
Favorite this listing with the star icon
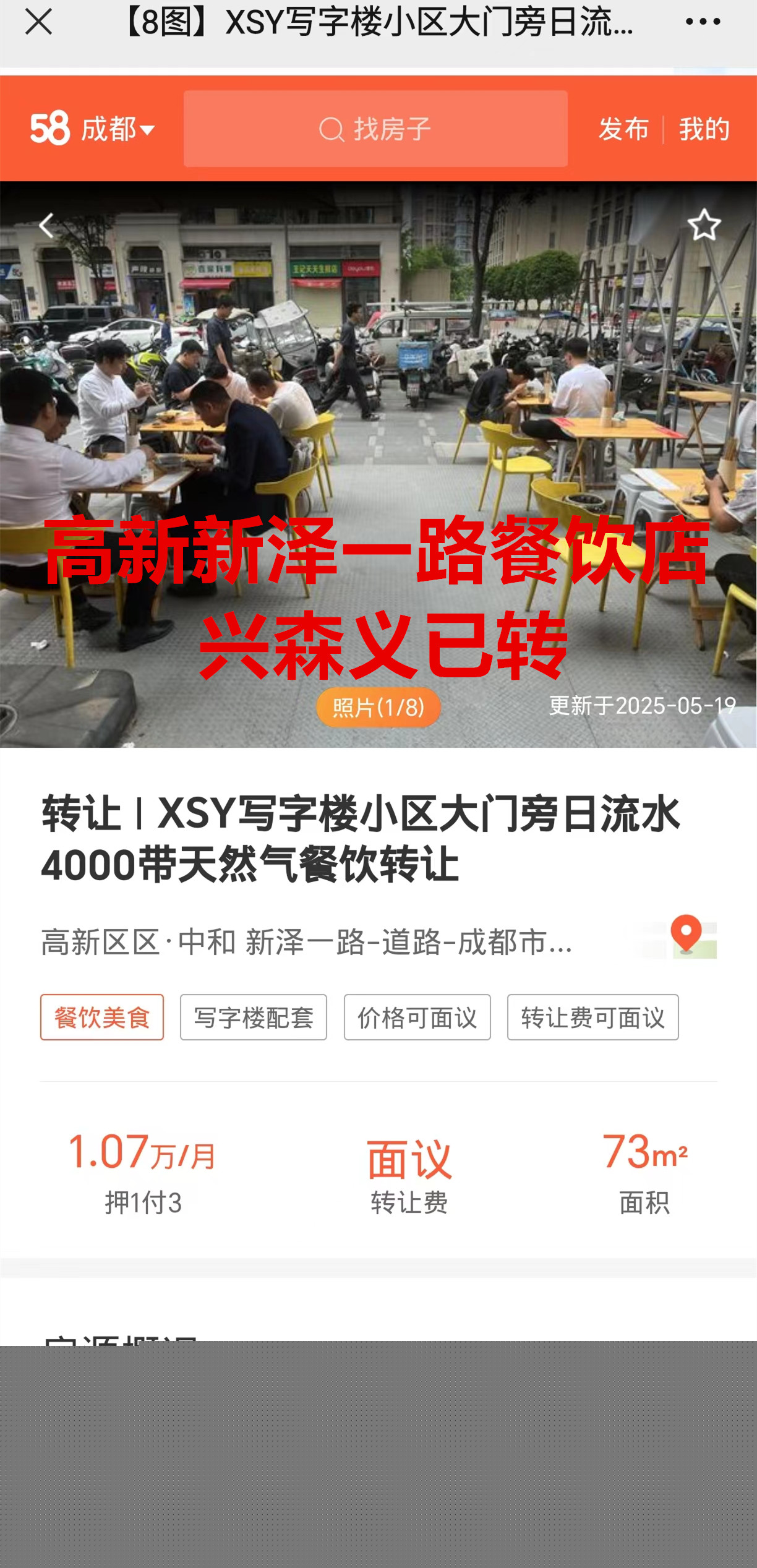coord(704,225)
